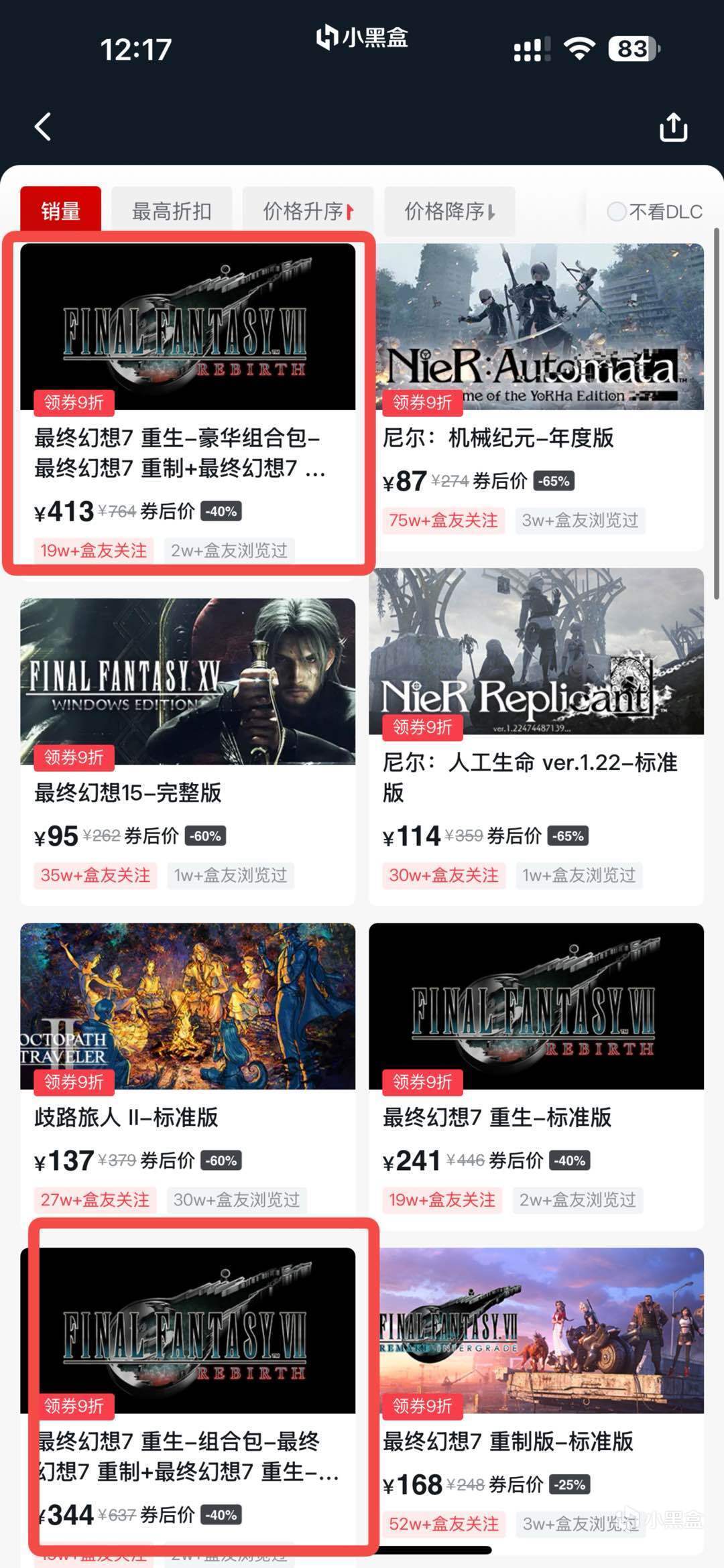Open 尼尔:人工生命 ver.1.22 card
724x1568 pixels.
(536, 737)
